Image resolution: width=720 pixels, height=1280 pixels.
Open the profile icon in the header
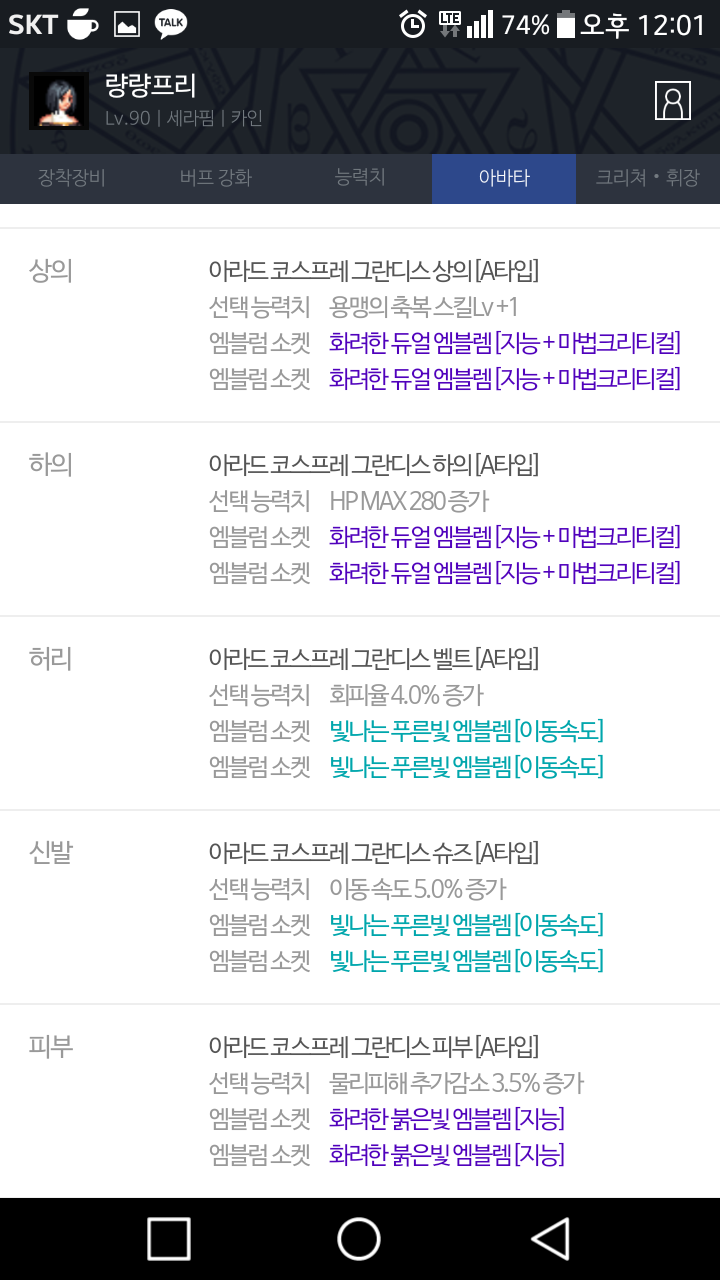(673, 101)
